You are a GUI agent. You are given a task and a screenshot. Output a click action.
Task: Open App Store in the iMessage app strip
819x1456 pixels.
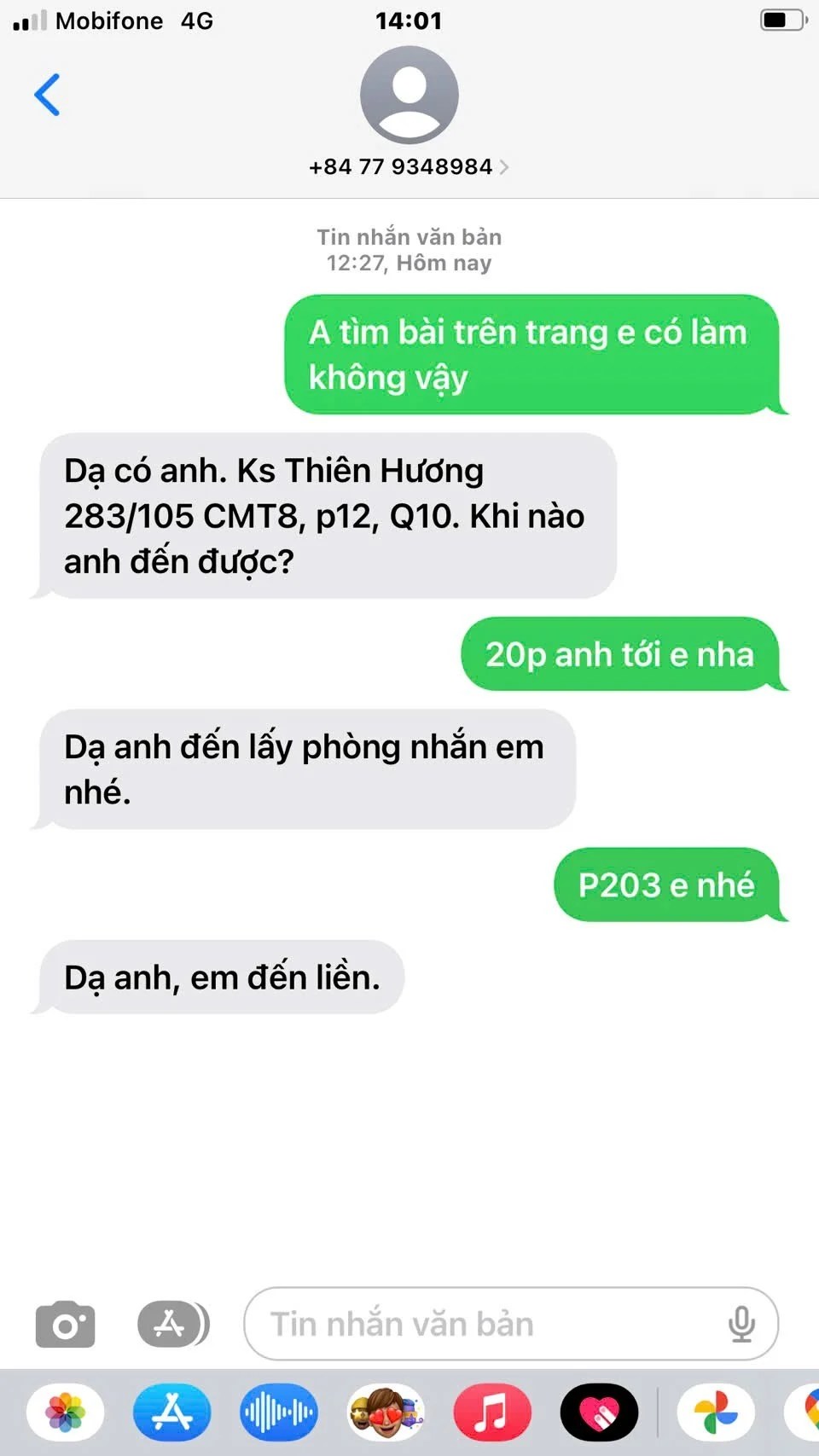pyautogui.click(x=172, y=1413)
